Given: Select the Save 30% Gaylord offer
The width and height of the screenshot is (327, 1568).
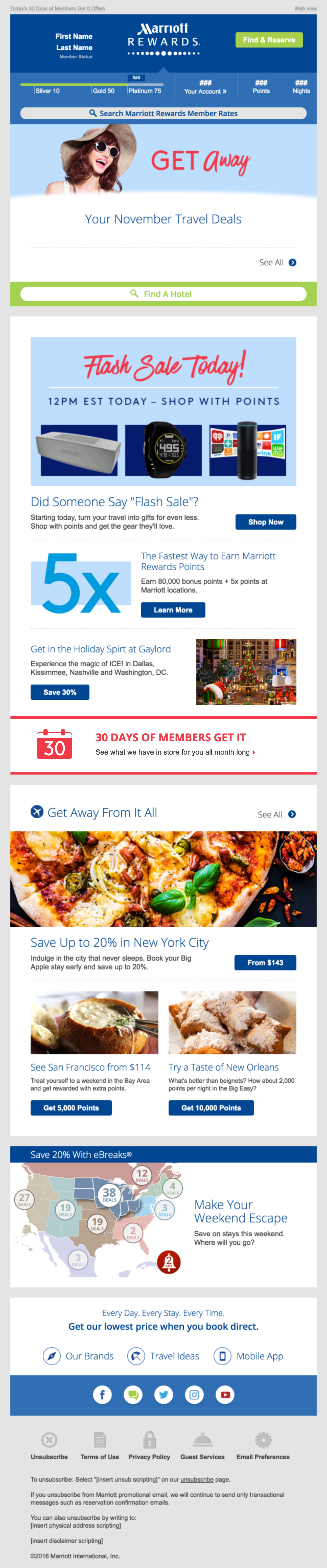Looking at the screenshot, I should tap(60, 692).
